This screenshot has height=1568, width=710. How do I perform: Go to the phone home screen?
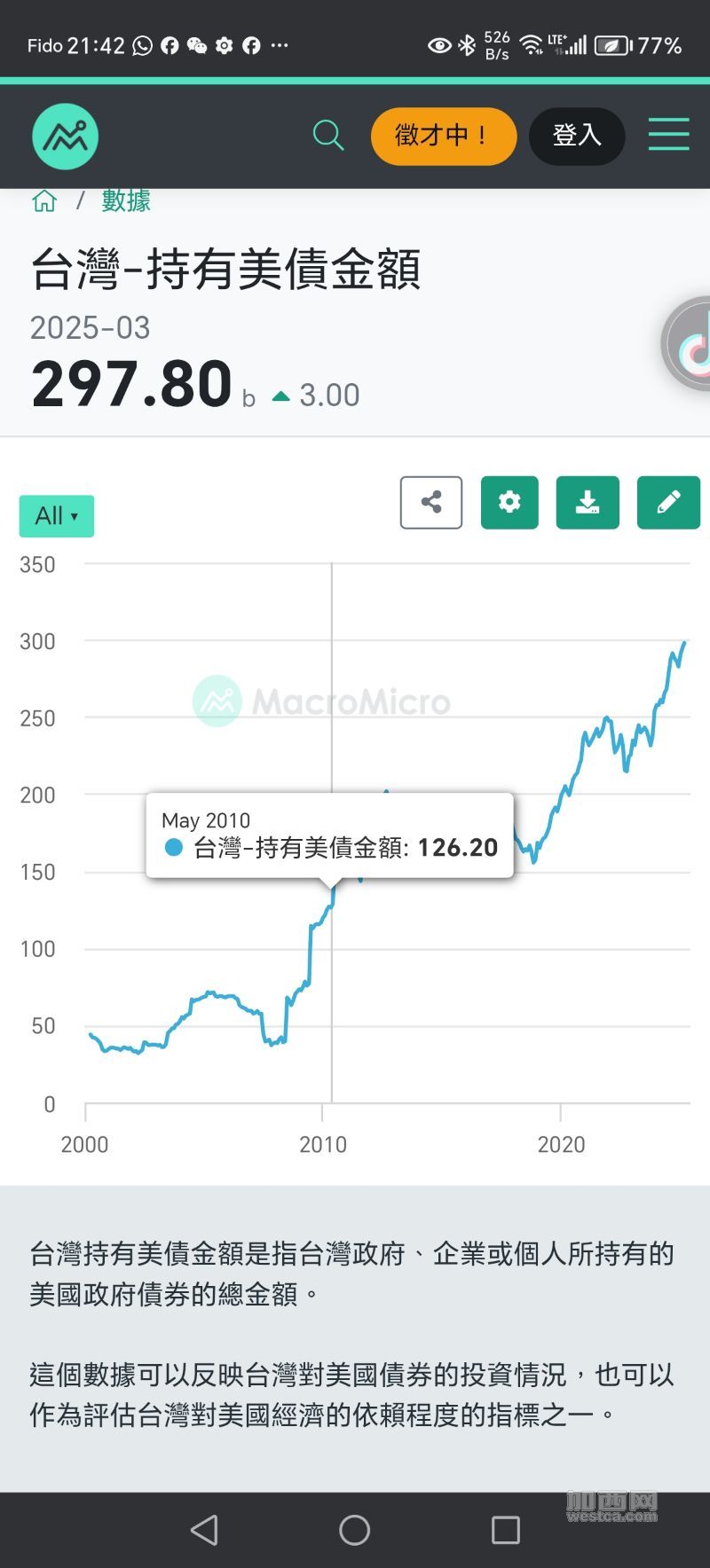click(355, 1530)
